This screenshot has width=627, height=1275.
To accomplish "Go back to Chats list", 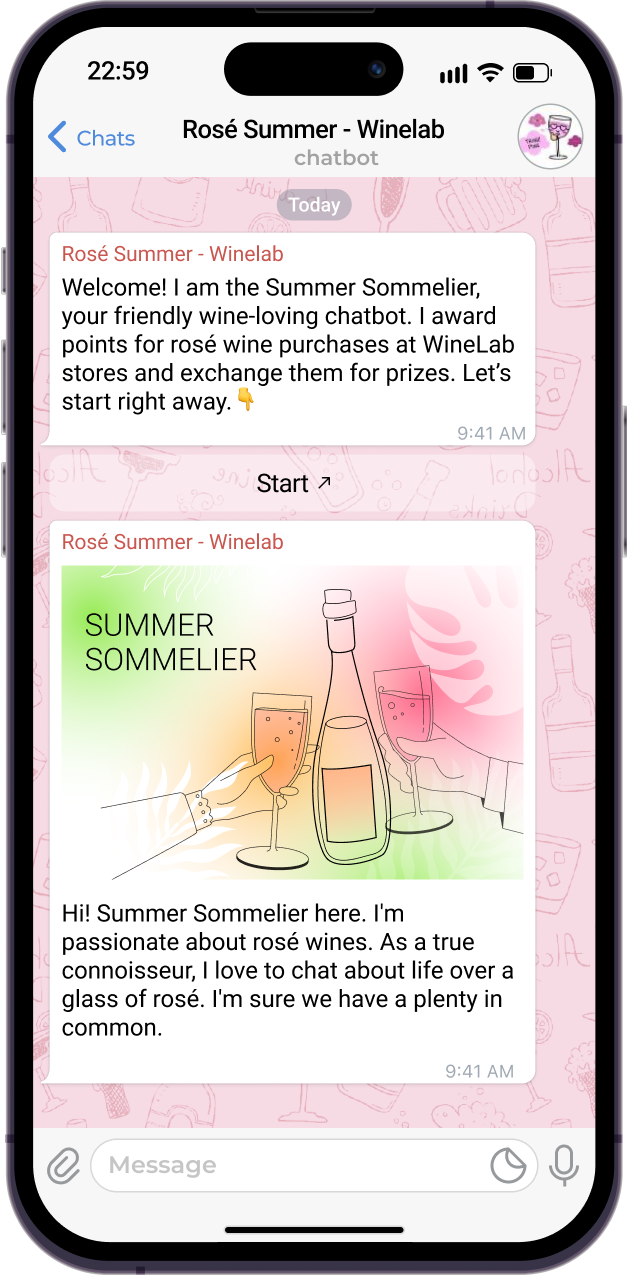I will click(91, 138).
